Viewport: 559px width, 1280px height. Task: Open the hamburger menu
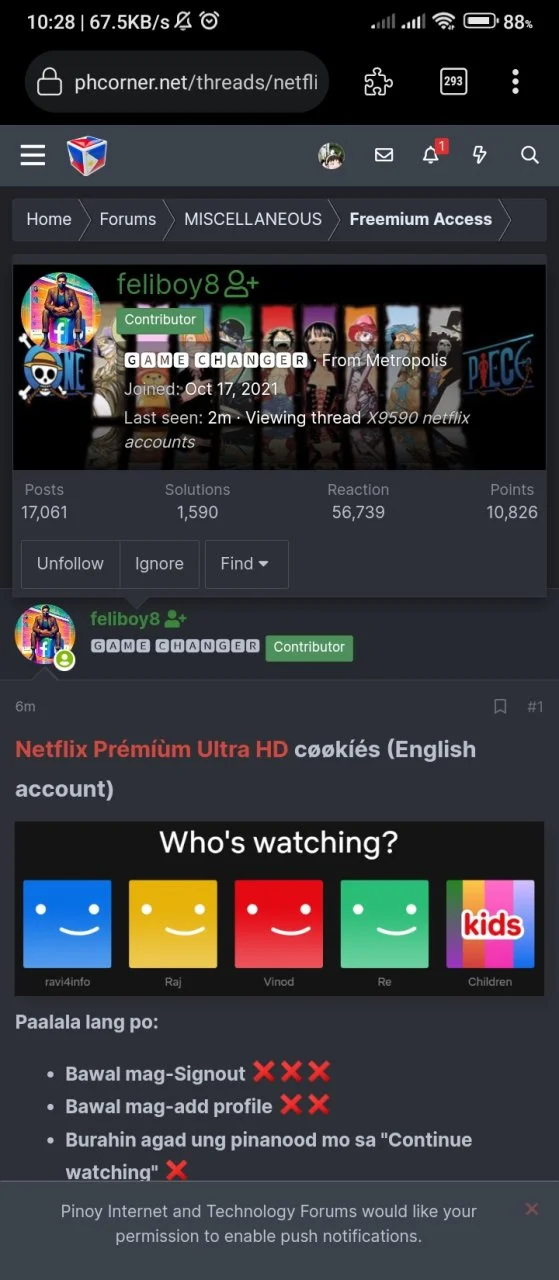(33, 155)
